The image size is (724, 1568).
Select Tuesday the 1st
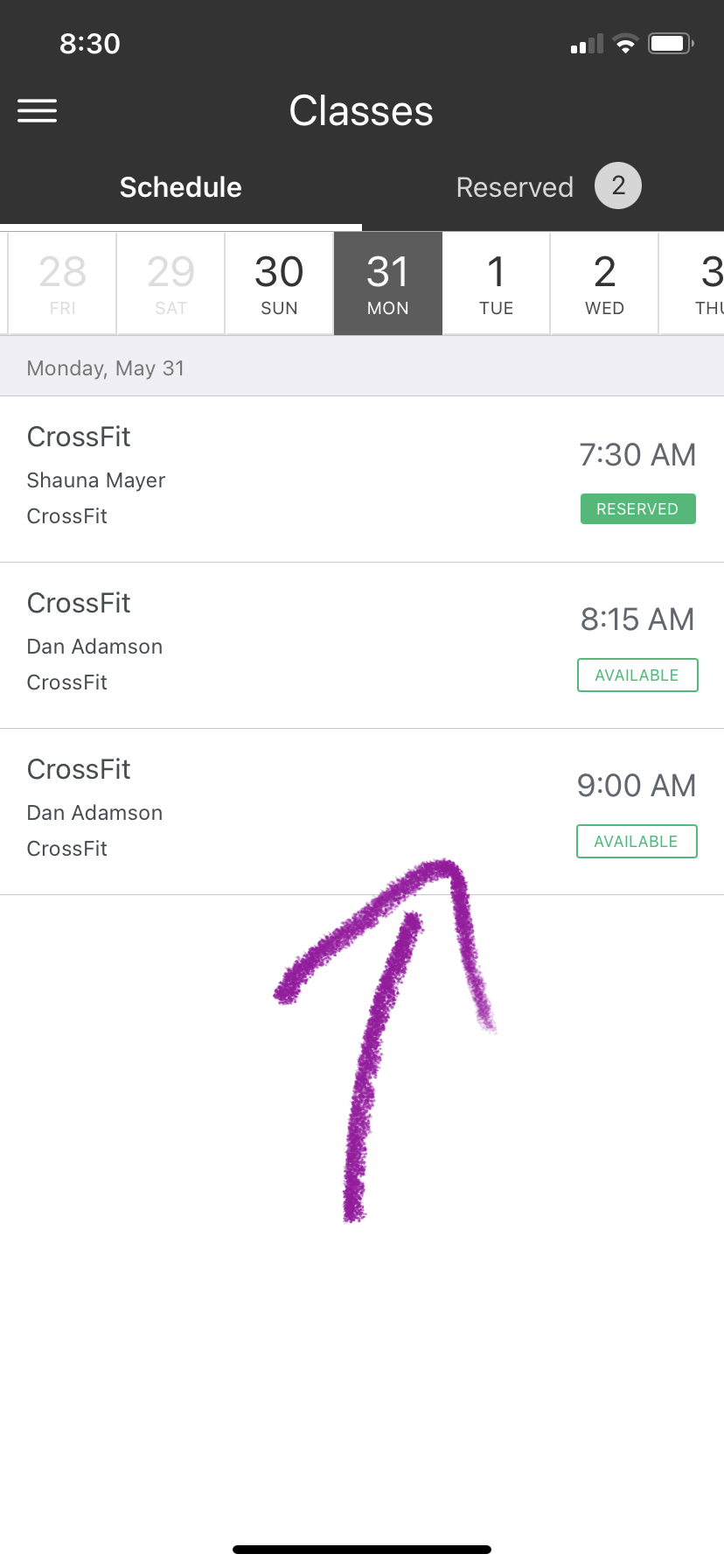pyautogui.click(x=496, y=283)
